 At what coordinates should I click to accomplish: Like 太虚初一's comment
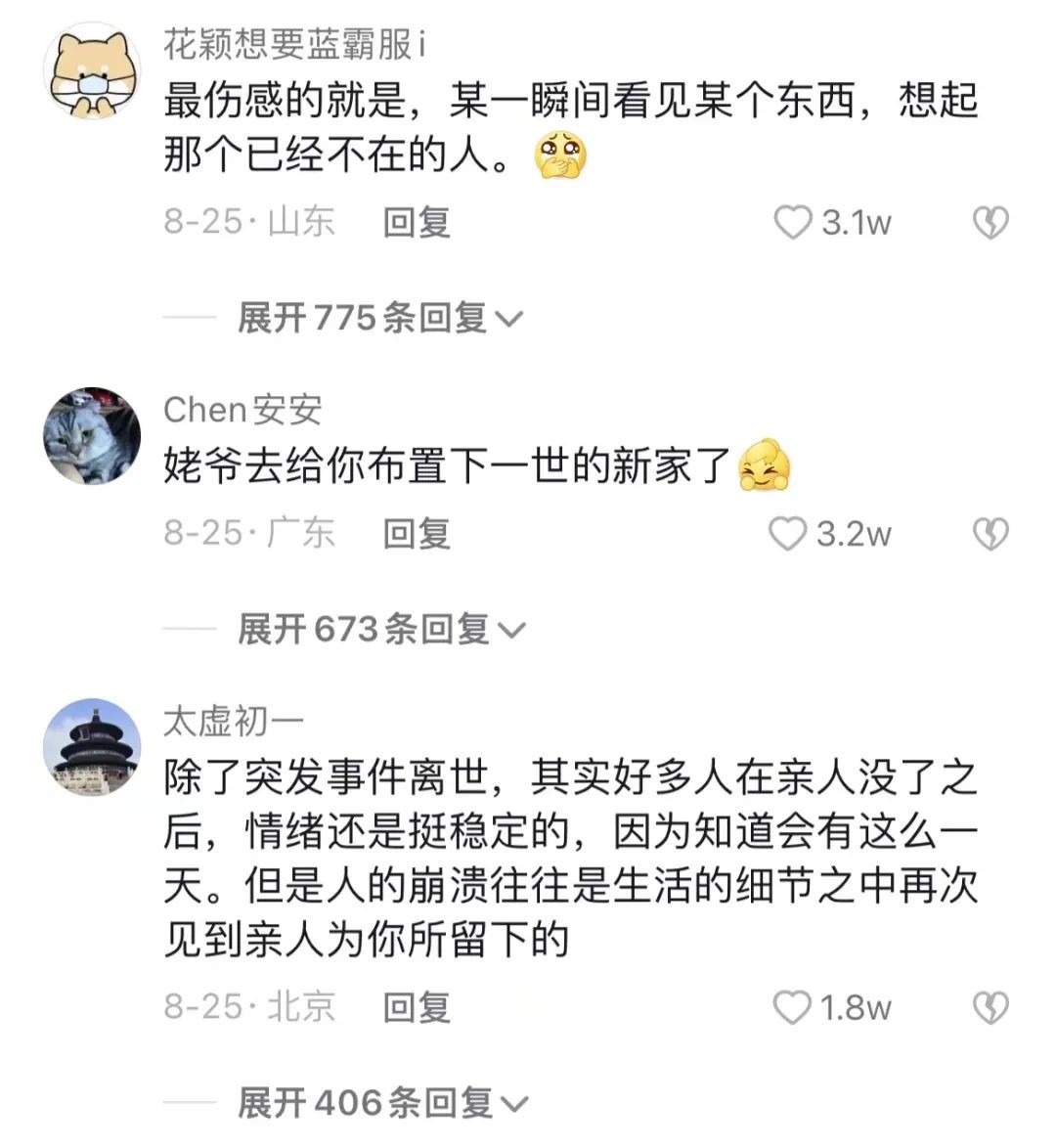click(792, 1007)
